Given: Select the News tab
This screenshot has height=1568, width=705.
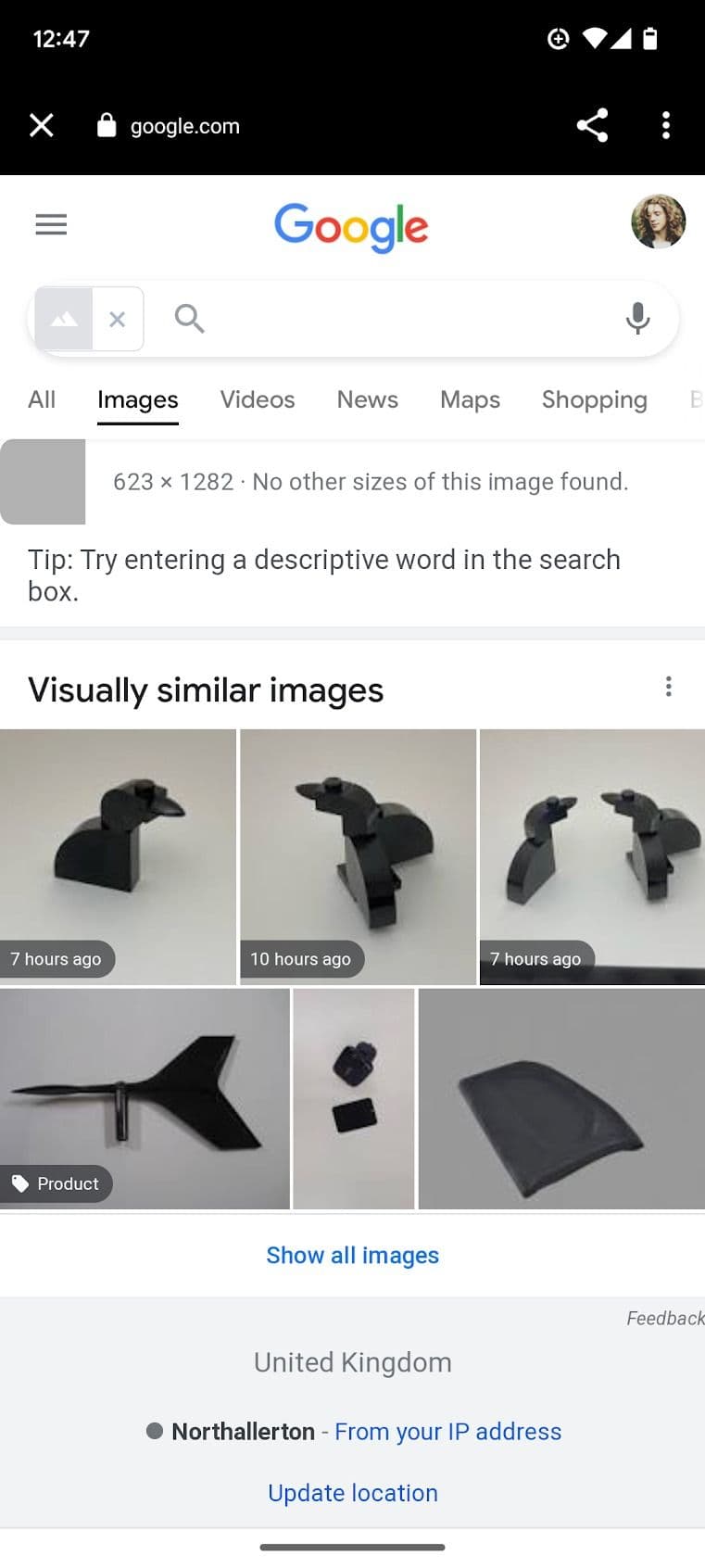Looking at the screenshot, I should [x=367, y=399].
